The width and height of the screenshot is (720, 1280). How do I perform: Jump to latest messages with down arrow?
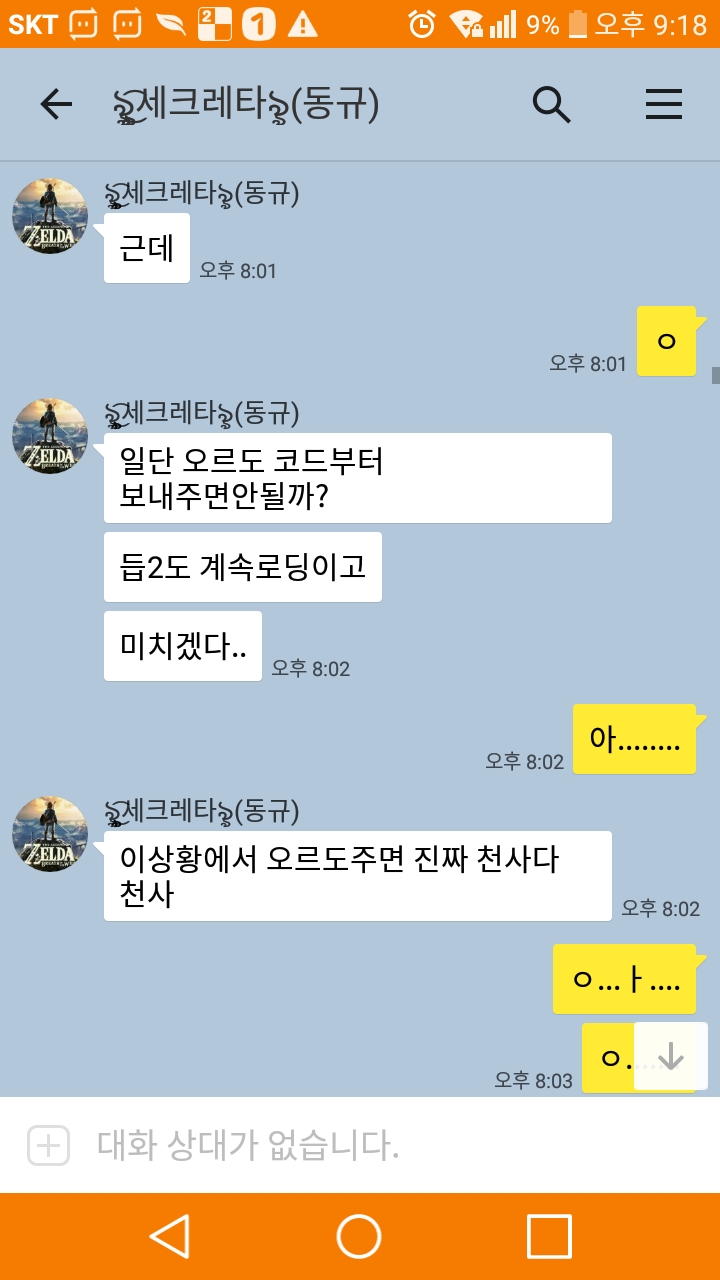670,1056
